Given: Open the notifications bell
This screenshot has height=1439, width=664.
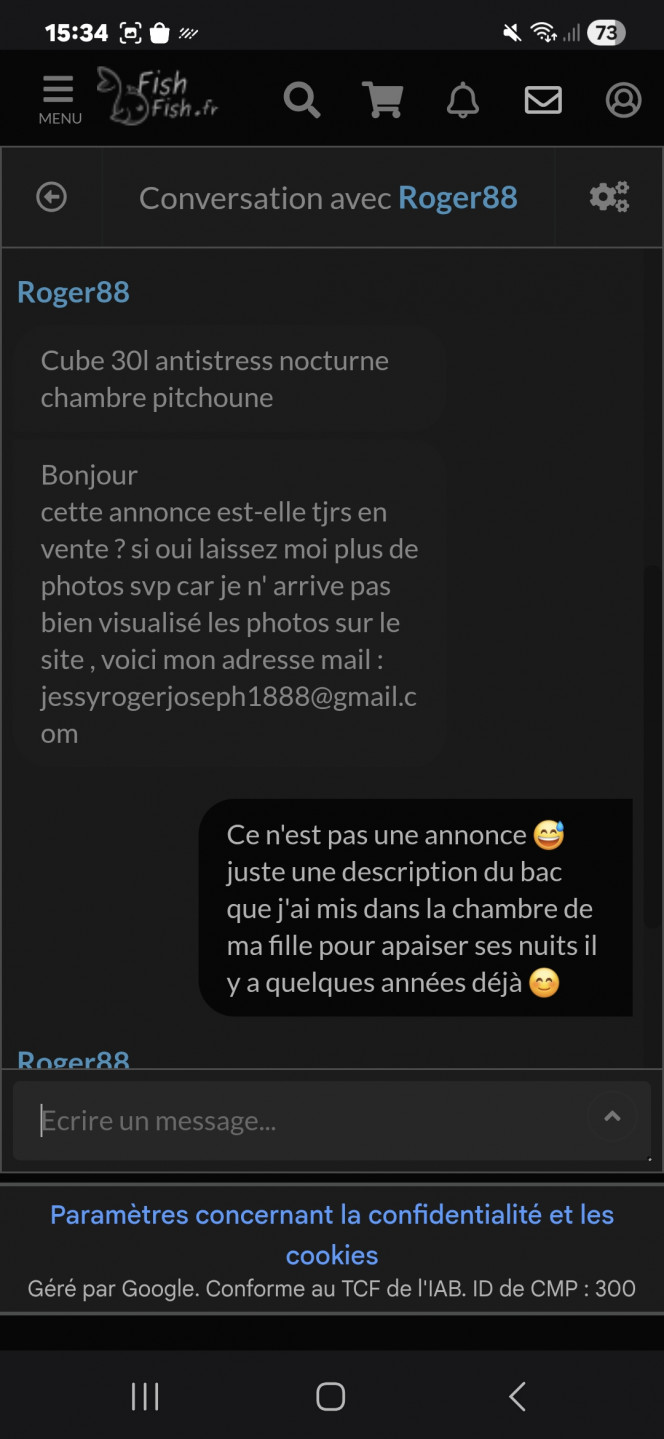Looking at the screenshot, I should point(462,100).
